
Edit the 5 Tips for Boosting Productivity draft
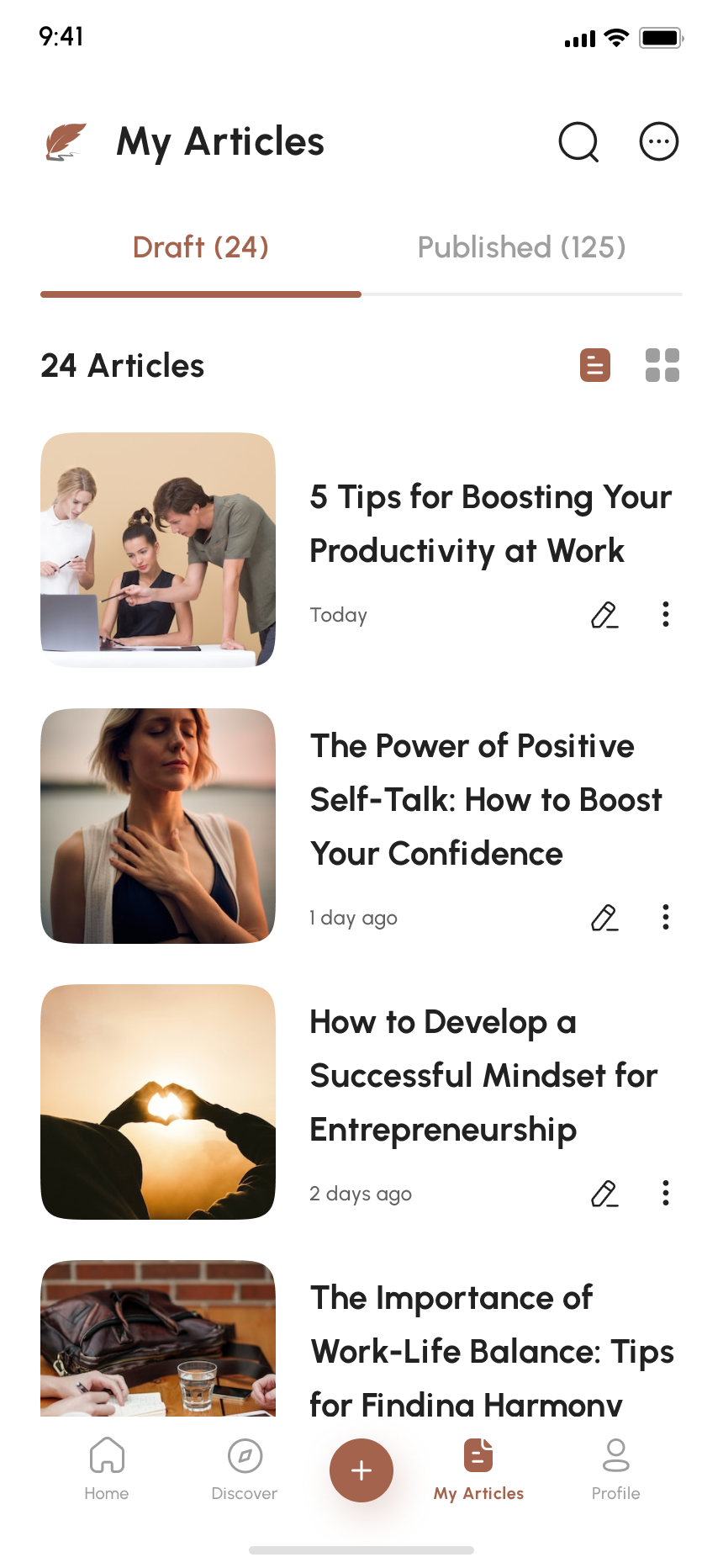pyautogui.click(x=604, y=615)
